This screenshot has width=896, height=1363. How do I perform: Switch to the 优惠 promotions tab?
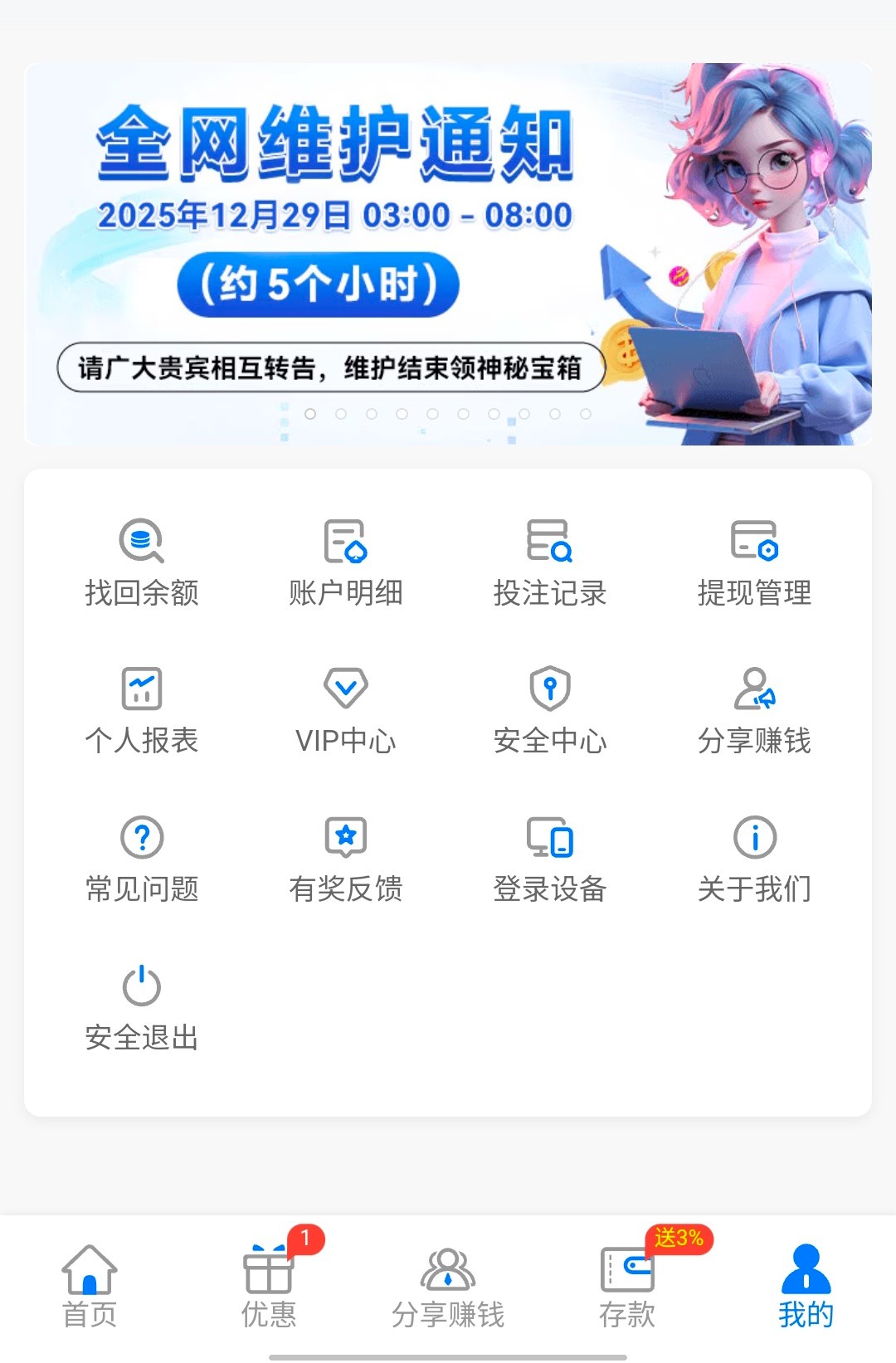pyautogui.click(x=269, y=1287)
